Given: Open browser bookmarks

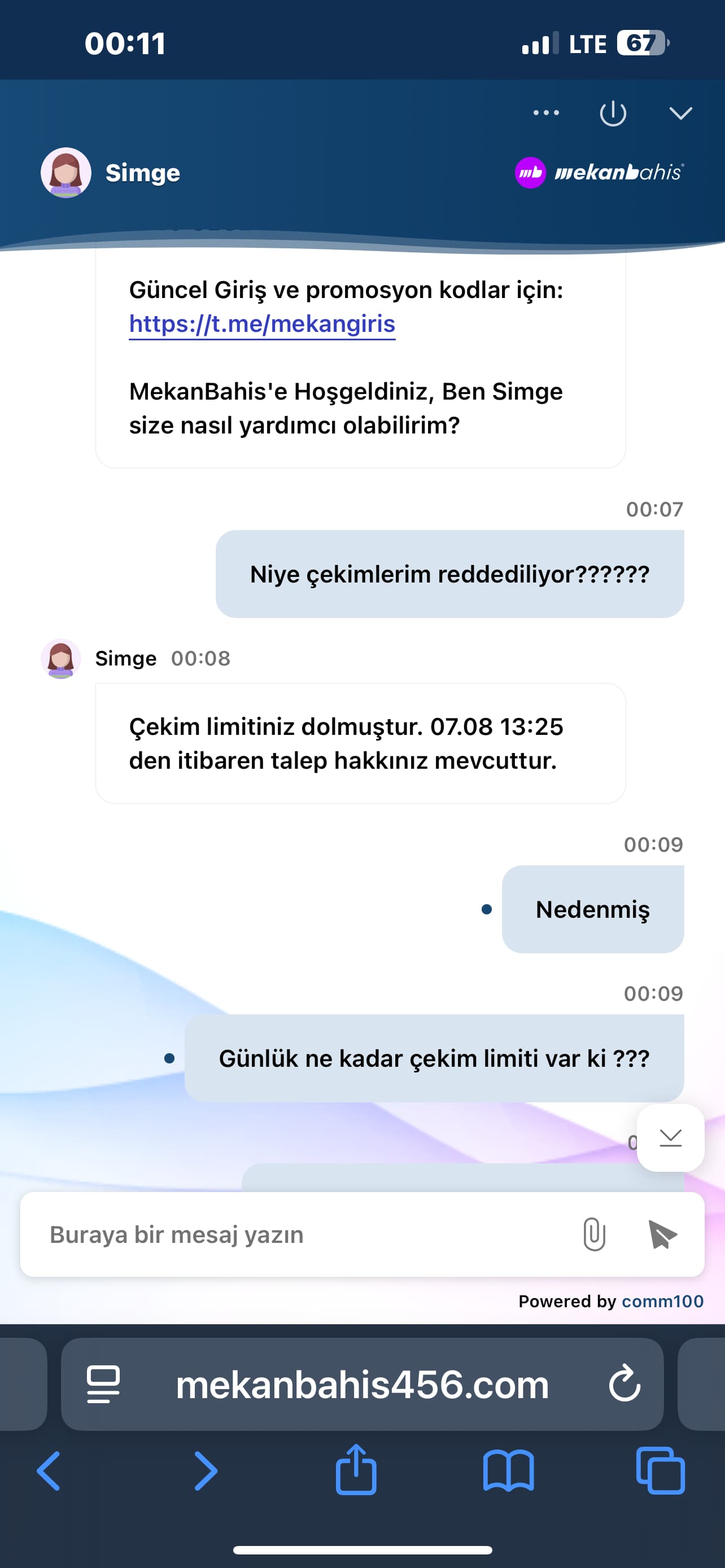Looking at the screenshot, I should click(508, 1471).
